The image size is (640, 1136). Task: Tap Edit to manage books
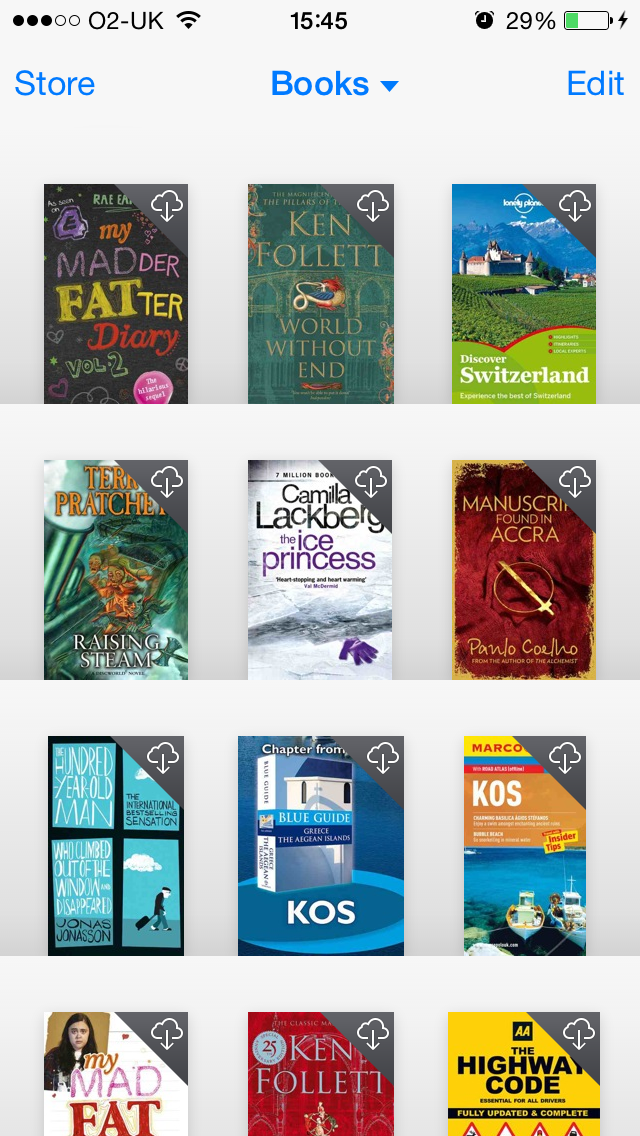coord(595,84)
